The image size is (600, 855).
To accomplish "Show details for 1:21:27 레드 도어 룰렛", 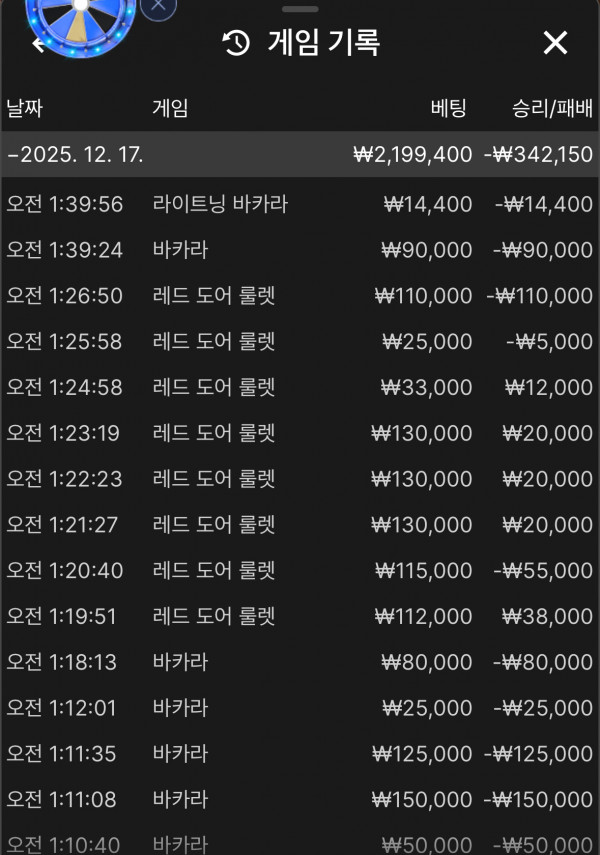I will [x=300, y=525].
